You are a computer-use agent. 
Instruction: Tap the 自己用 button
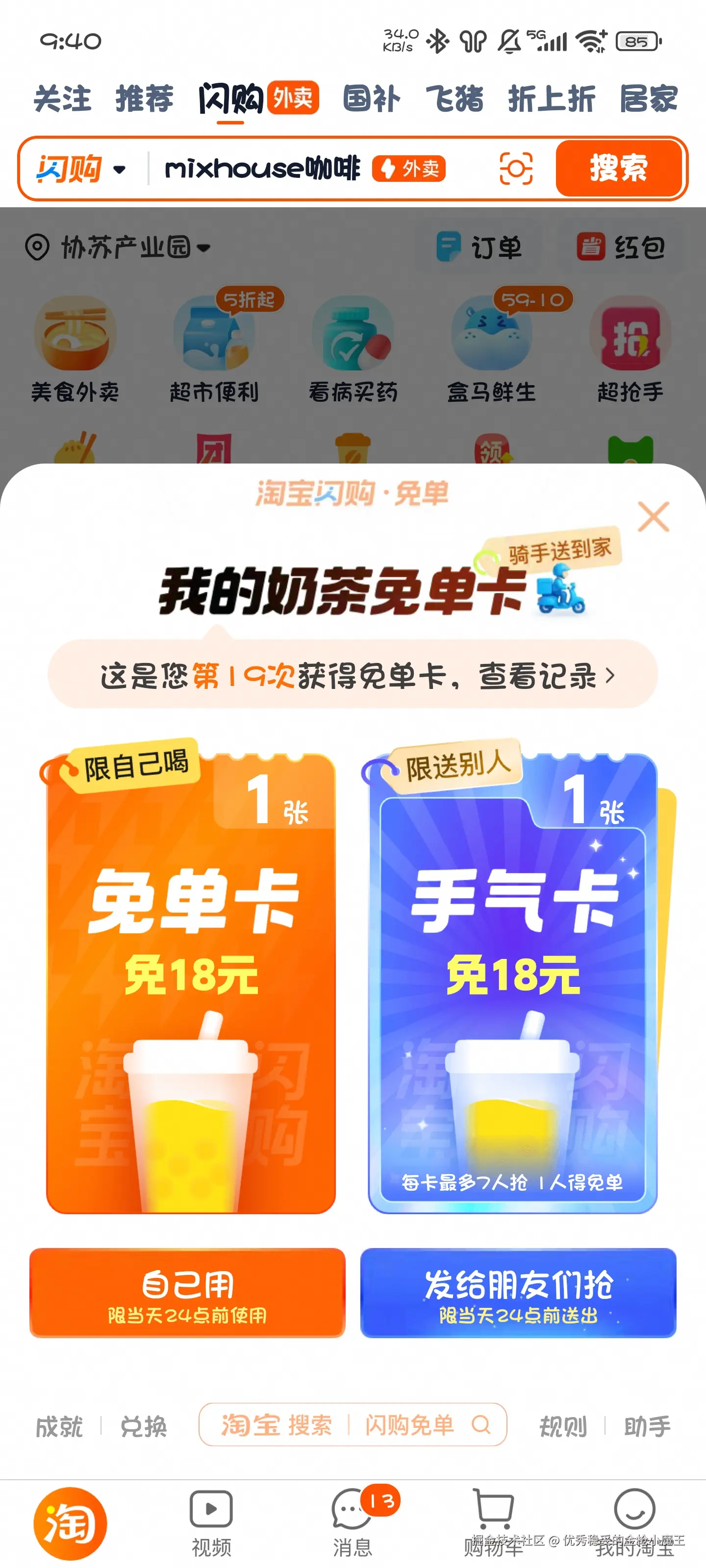(x=187, y=1292)
